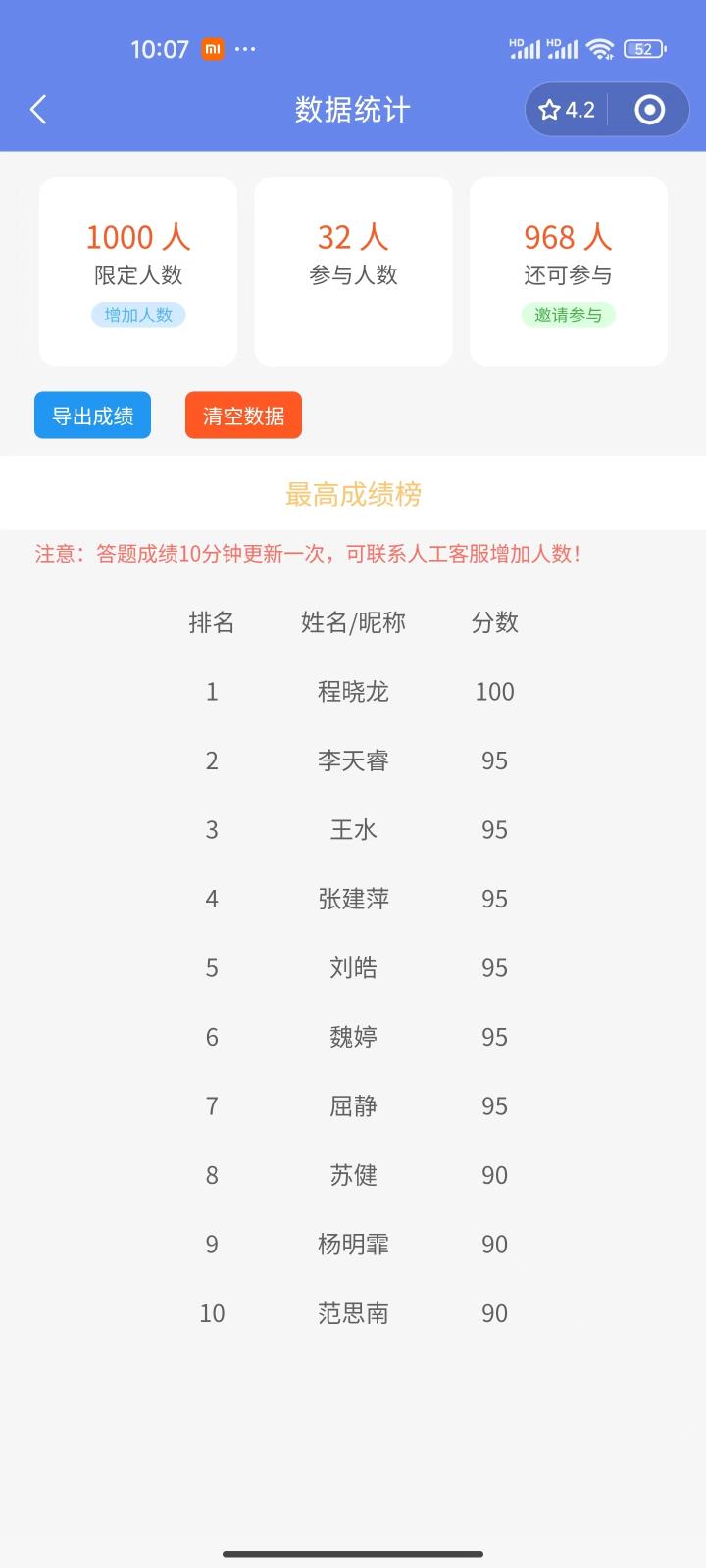Clear all data with 清空数据
The width and height of the screenshot is (706, 1568).
(243, 416)
